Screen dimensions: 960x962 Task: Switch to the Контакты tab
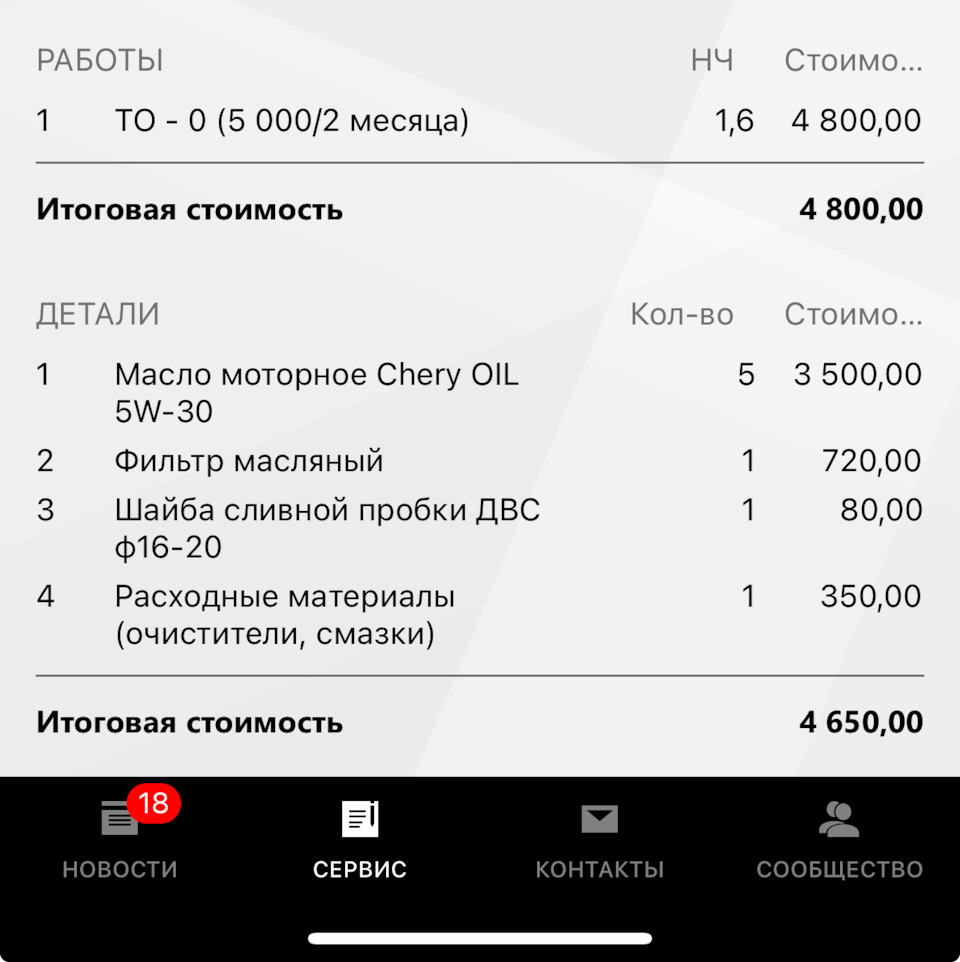click(x=599, y=840)
